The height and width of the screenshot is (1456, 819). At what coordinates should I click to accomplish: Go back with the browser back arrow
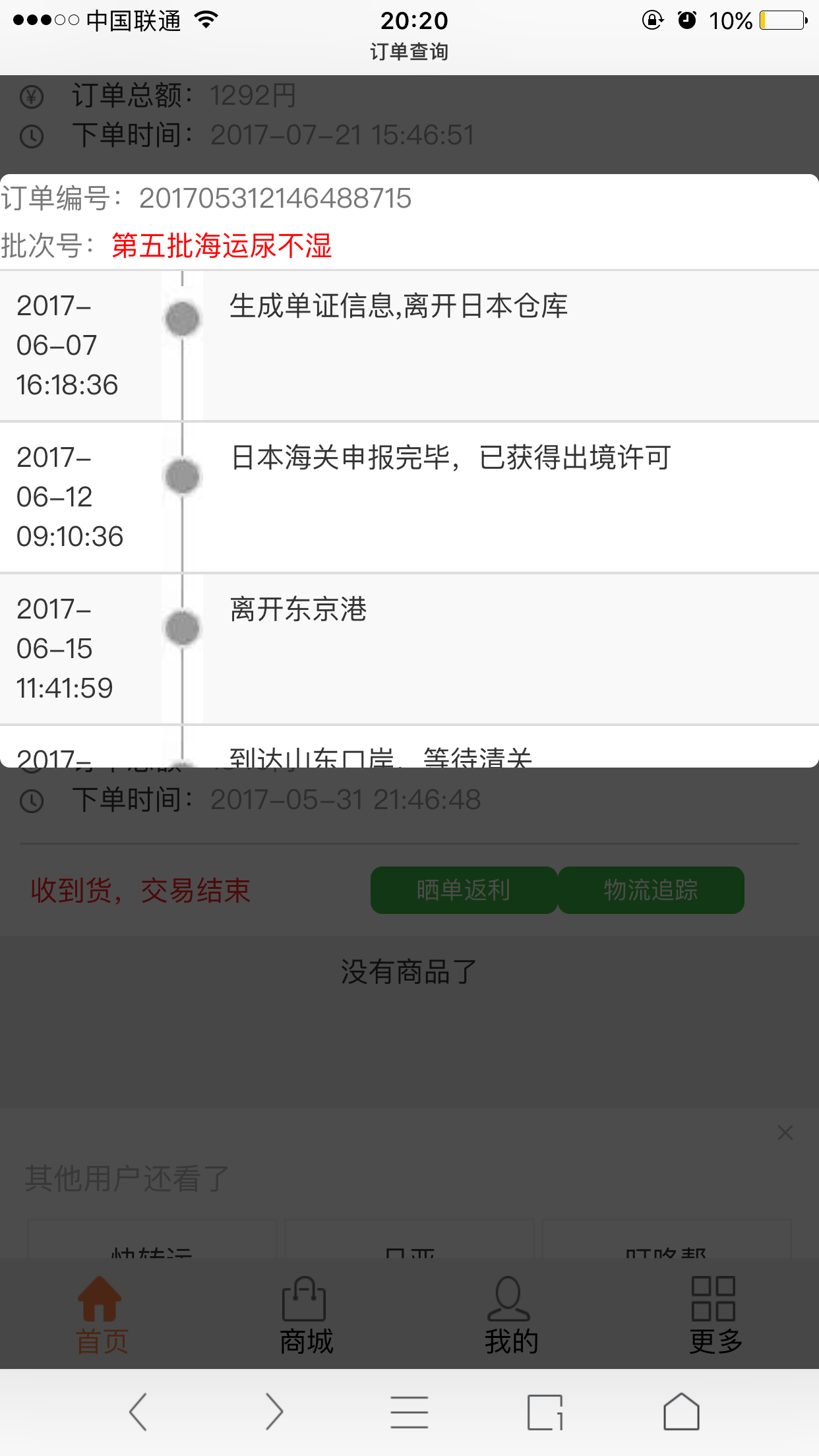(x=138, y=1412)
